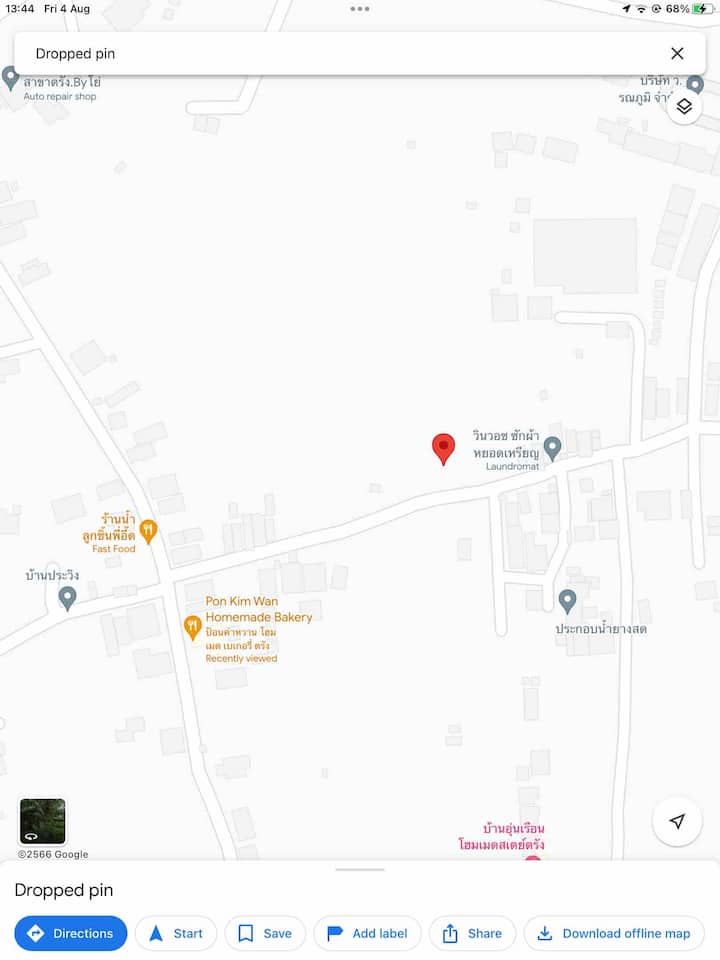
Task: Tap the Dropped pin search field
Action: tap(330, 54)
